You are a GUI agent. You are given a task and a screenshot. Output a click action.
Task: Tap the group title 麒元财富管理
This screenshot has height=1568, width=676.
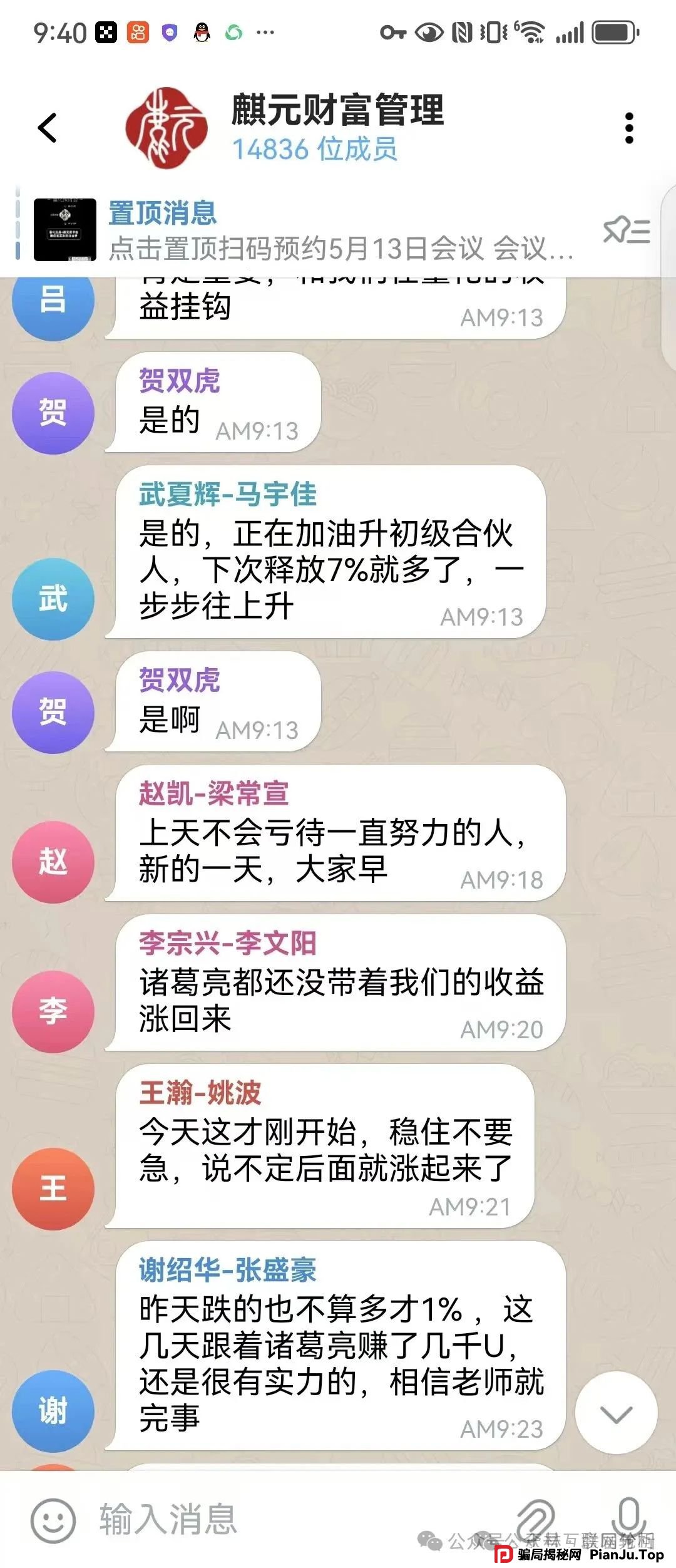[x=338, y=111]
